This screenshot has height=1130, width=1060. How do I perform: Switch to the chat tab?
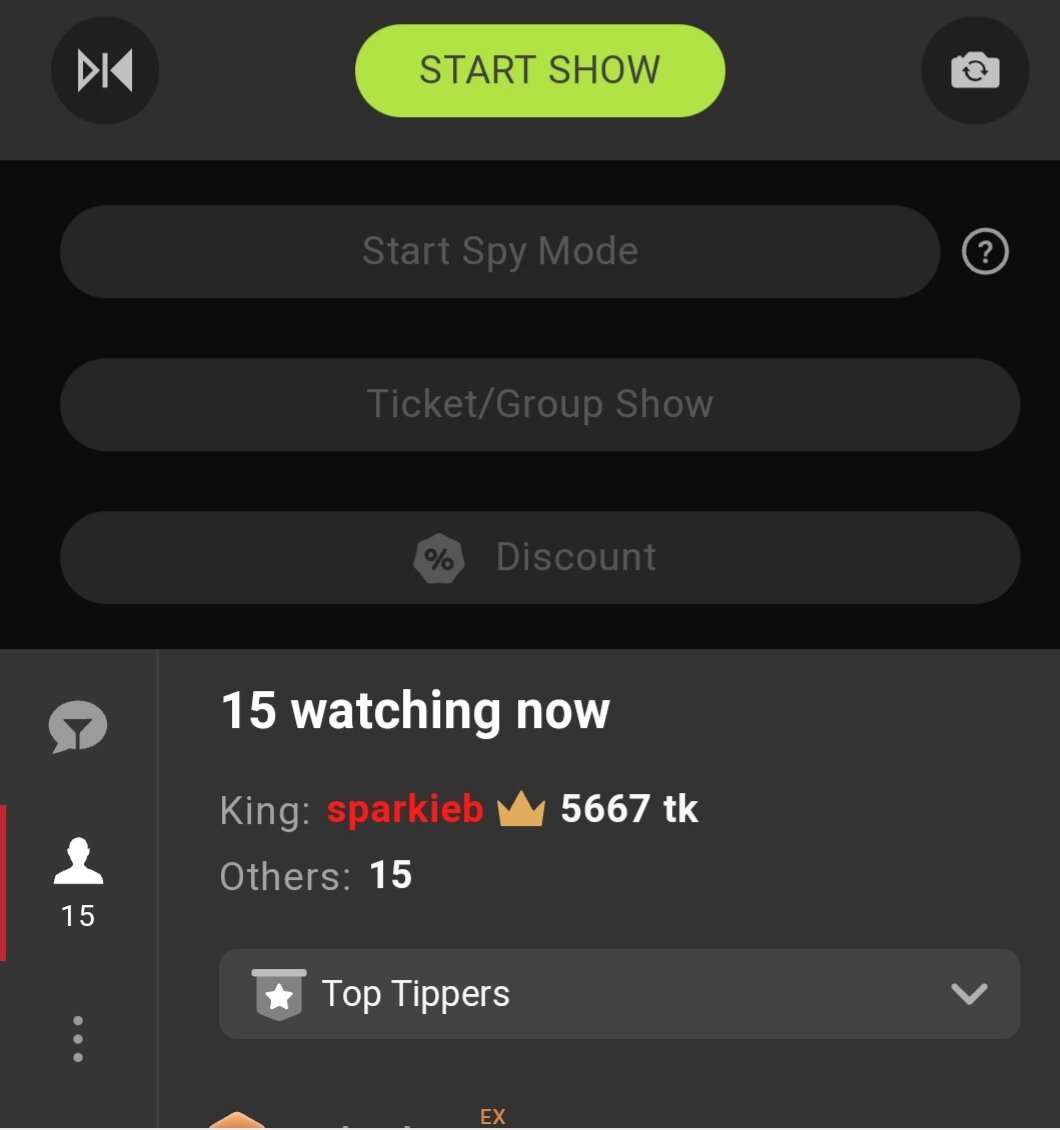78,728
